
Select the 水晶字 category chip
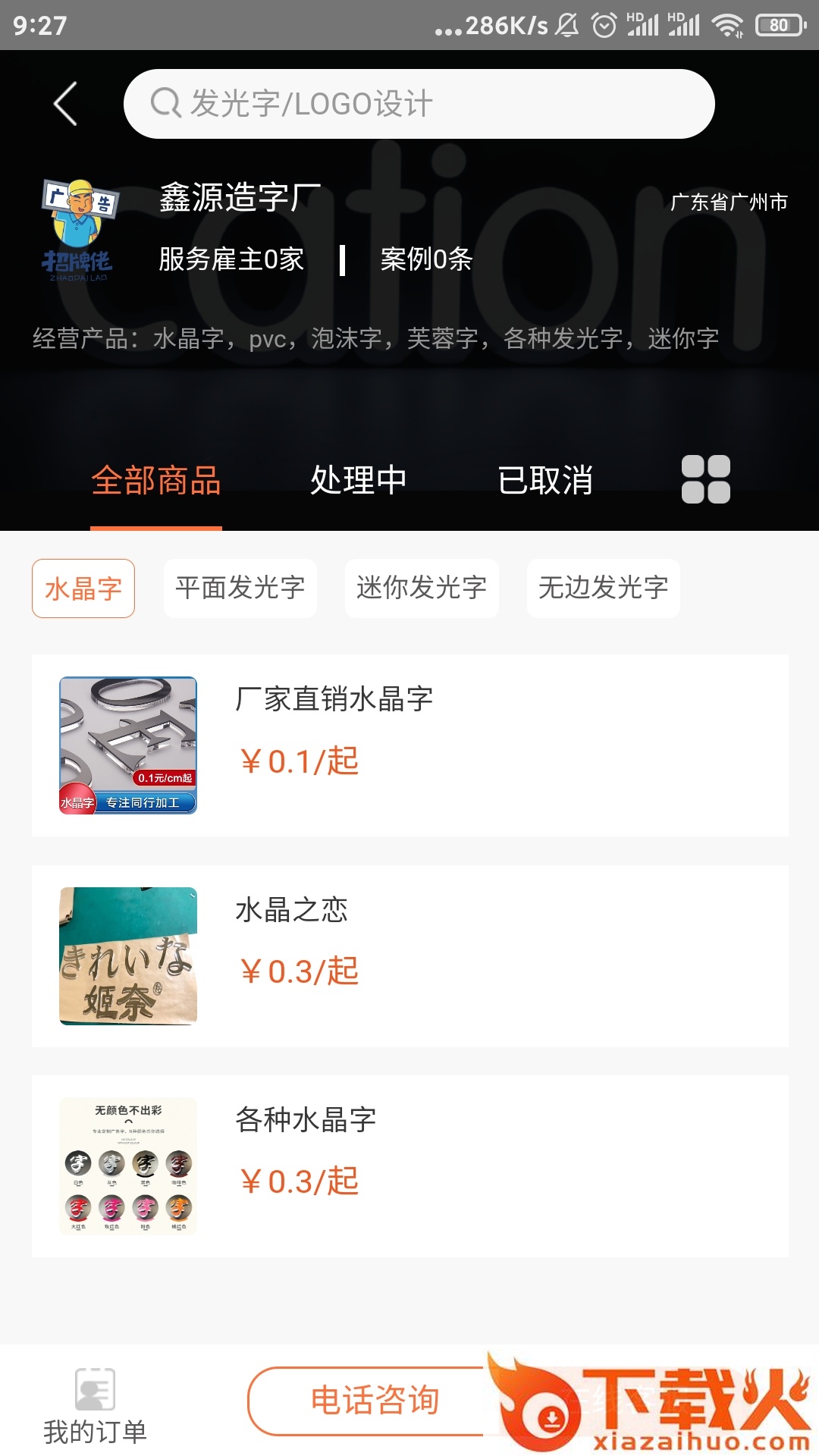click(x=83, y=588)
